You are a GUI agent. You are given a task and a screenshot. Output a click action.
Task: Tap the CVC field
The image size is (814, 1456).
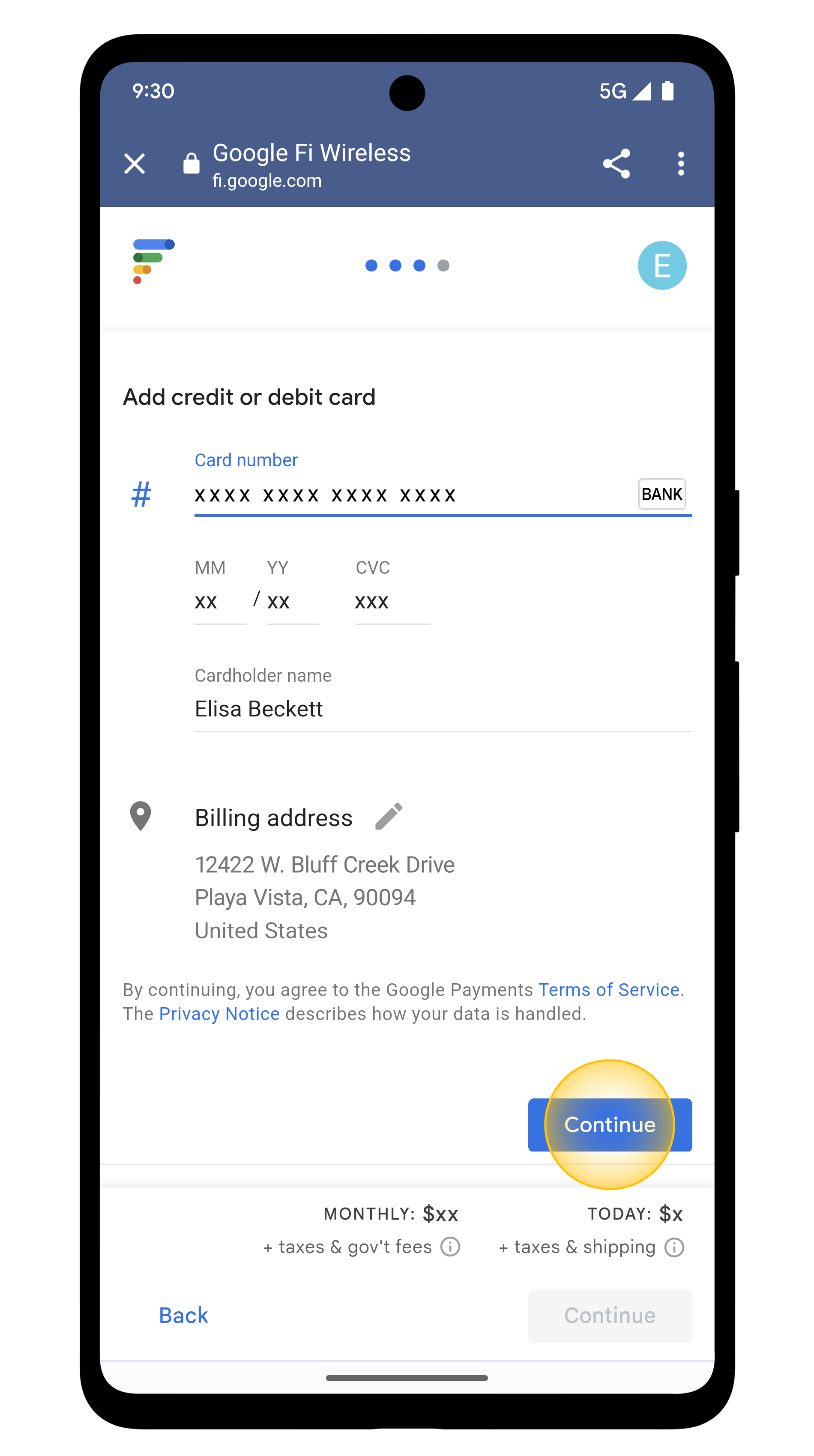pos(392,601)
